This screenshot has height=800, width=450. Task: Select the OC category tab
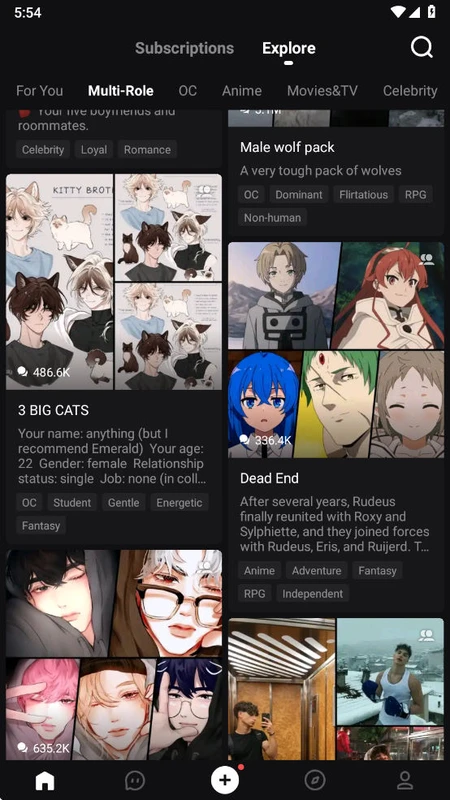click(187, 91)
